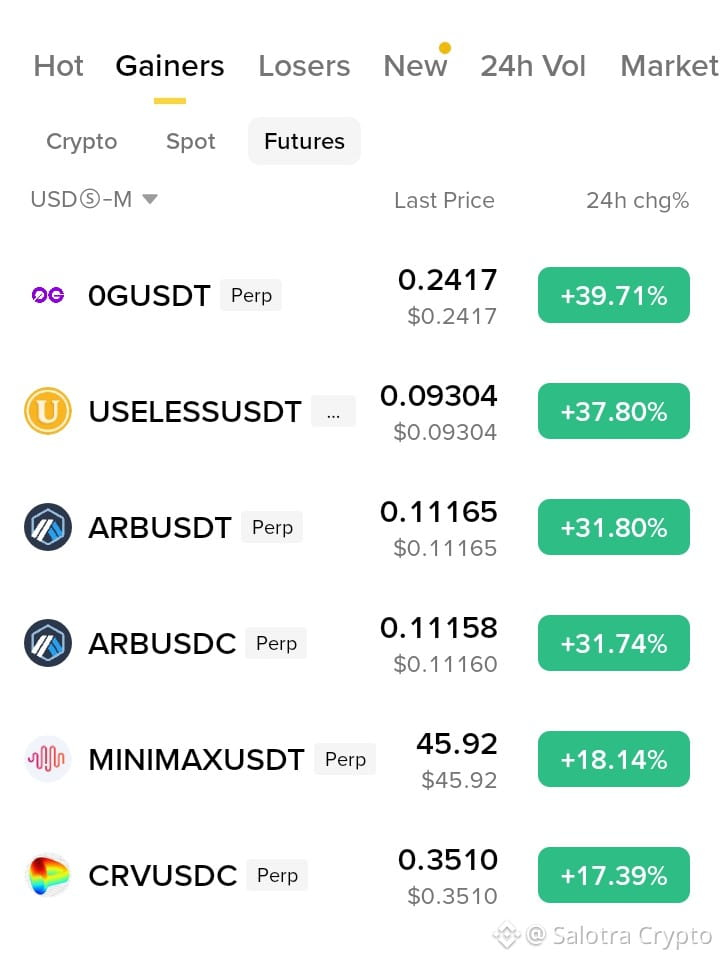This screenshot has width=720, height=960.
Task: Open the USELESSUSDT row
Action: [360, 411]
